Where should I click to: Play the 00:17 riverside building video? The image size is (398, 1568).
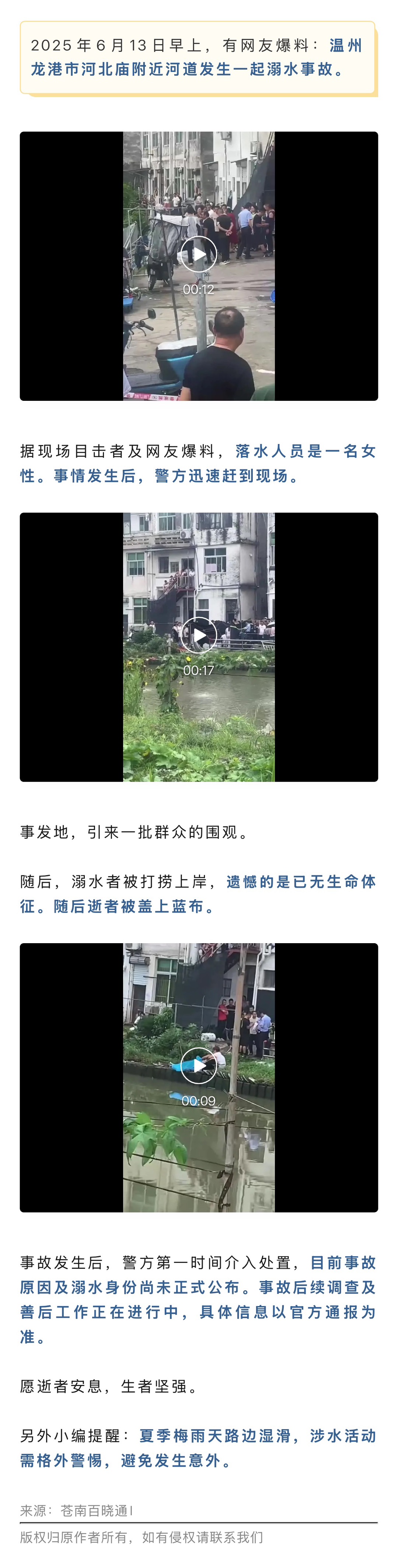point(198,635)
